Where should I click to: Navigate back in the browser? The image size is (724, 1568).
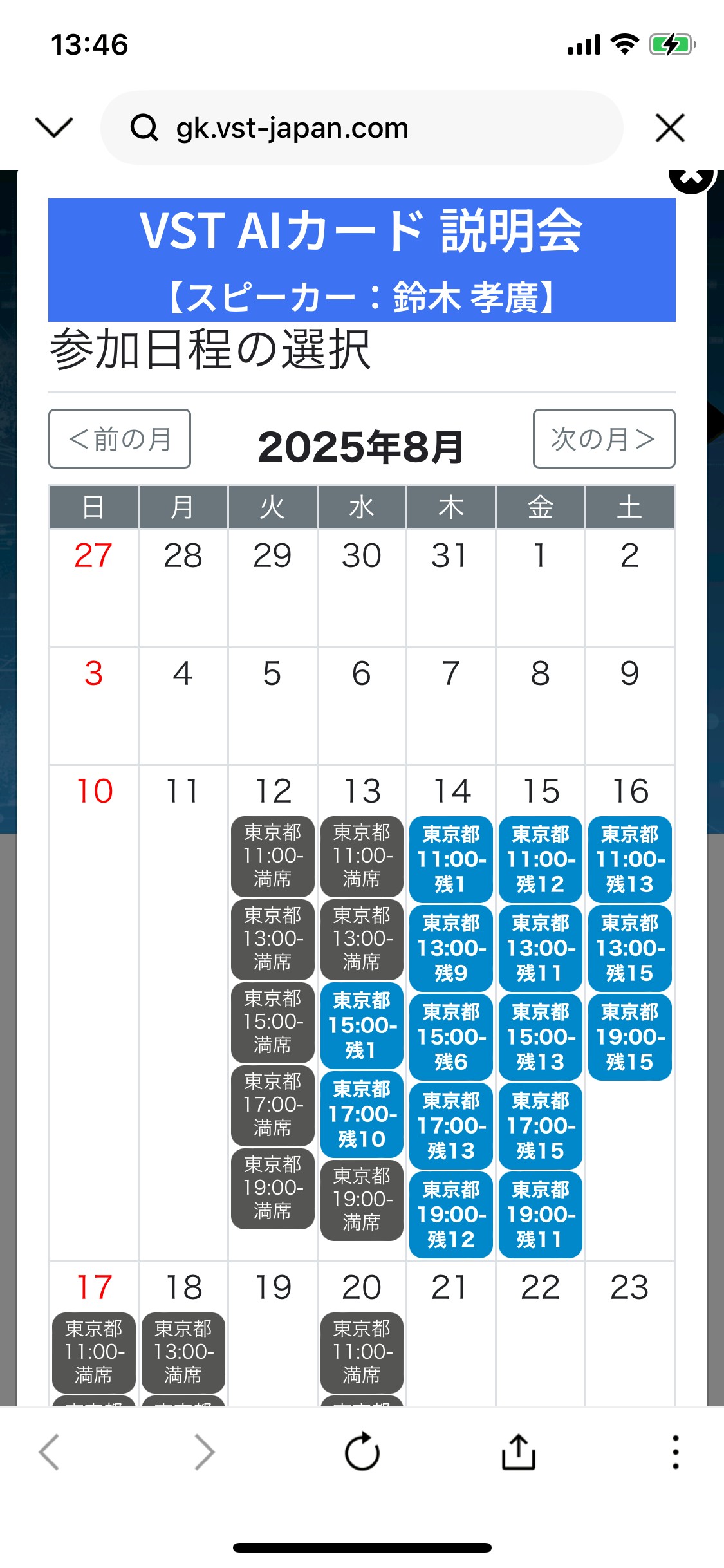pos(50,1451)
